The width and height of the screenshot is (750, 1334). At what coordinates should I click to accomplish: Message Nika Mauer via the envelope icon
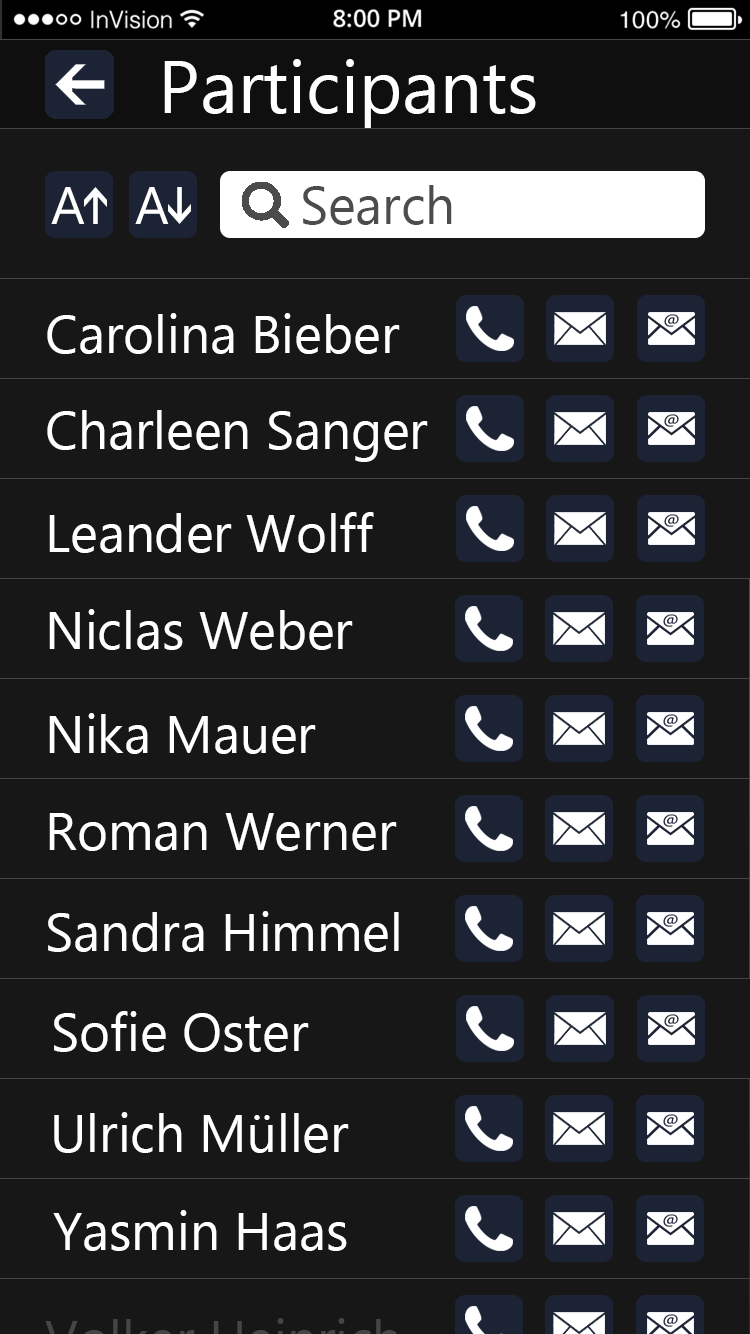tap(579, 728)
